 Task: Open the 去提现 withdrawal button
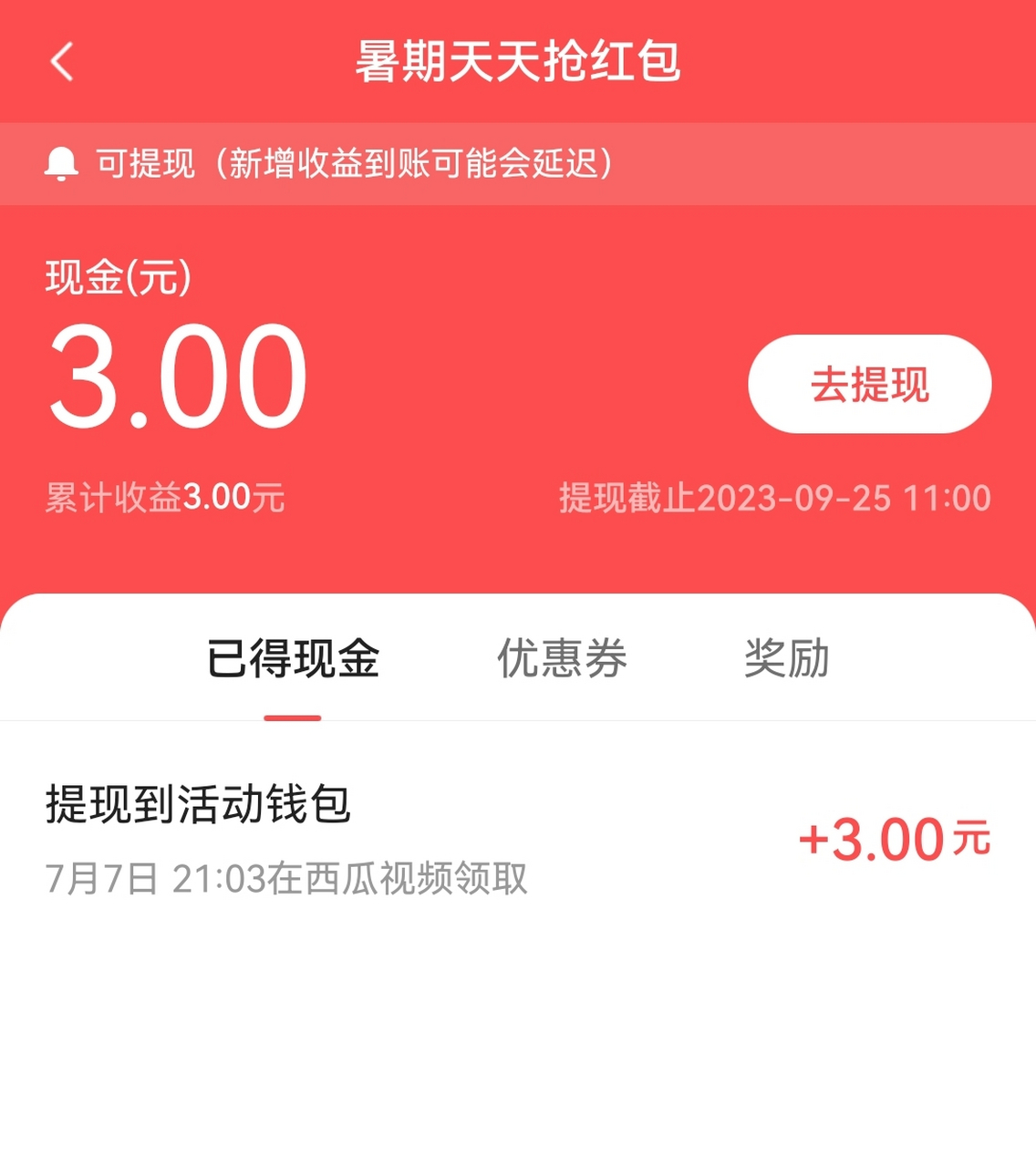pos(868,385)
